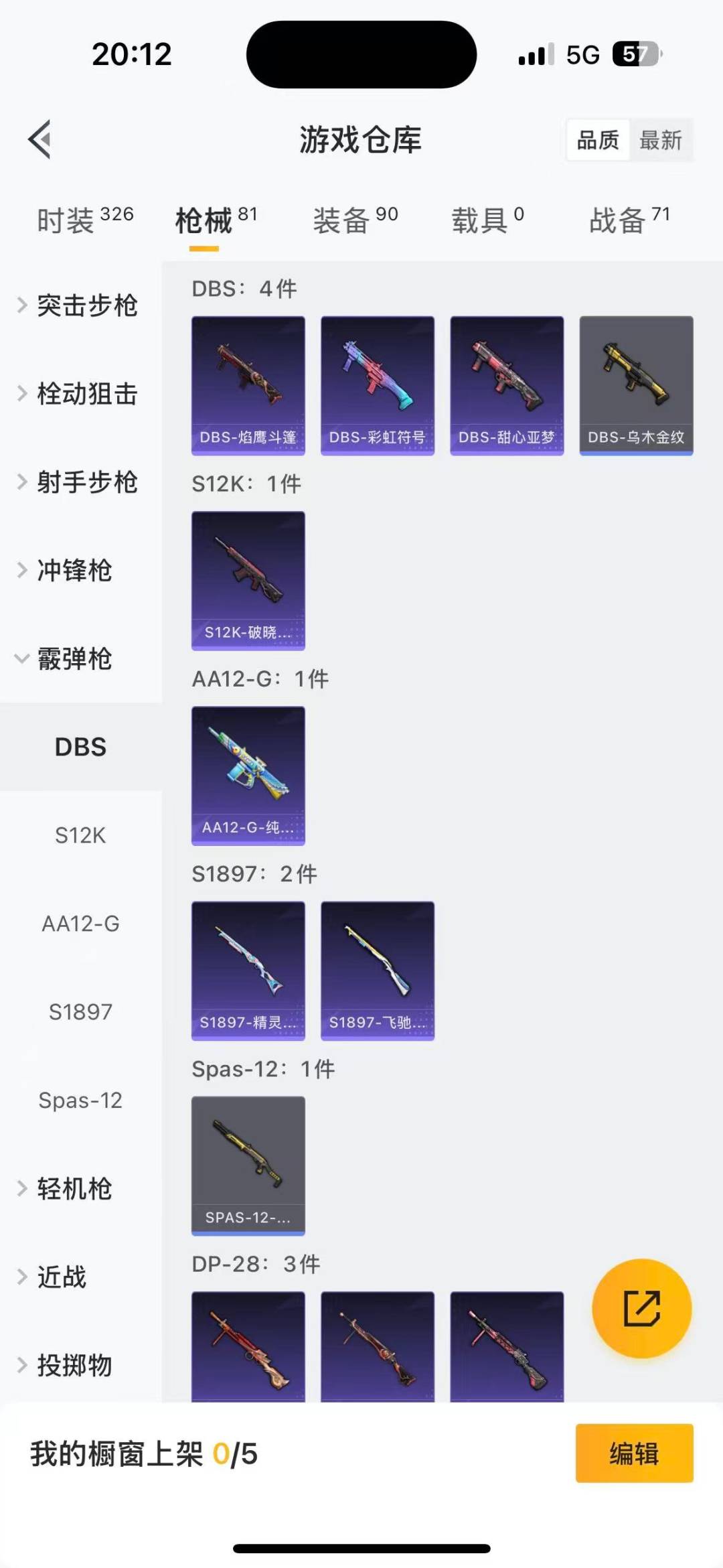
Task: Enable sorting by 最新
Action: pos(661,139)
